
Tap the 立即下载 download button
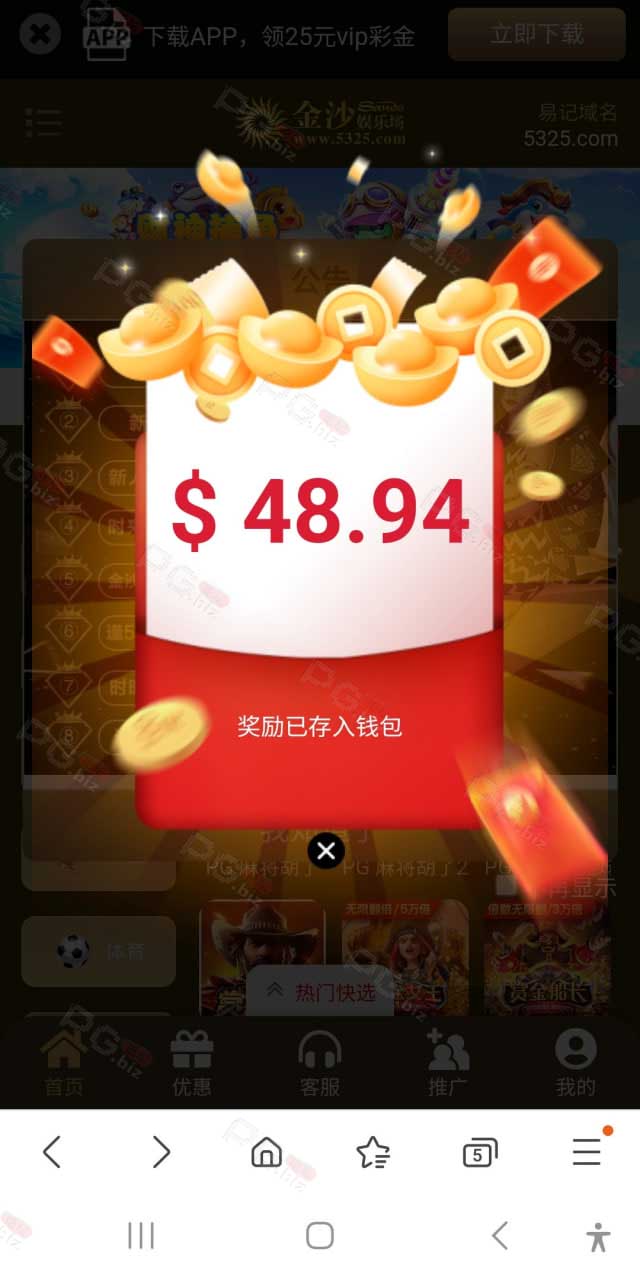point(537,34)
